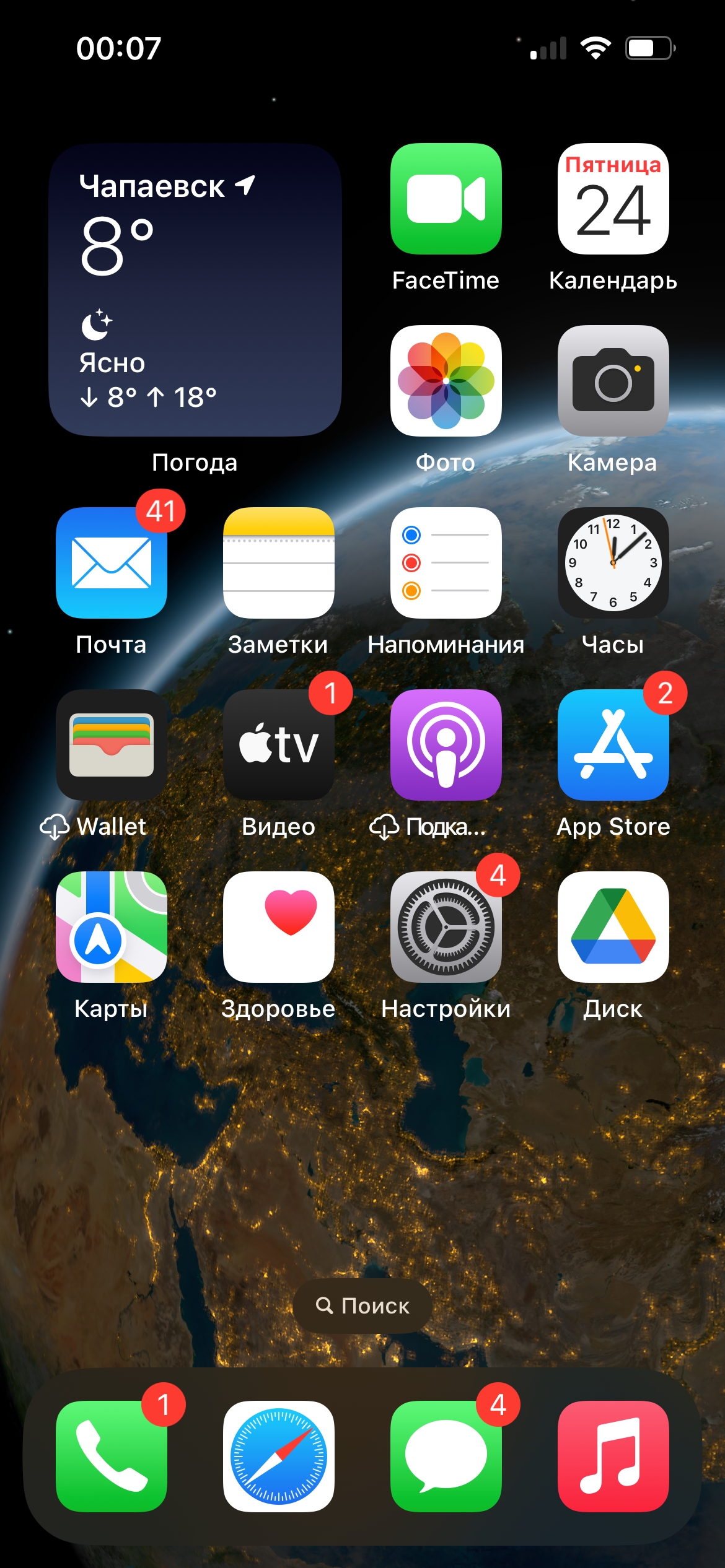Open the Здоровье app
The height and width of the screenshot is (1568, 725).
point(279,927)
